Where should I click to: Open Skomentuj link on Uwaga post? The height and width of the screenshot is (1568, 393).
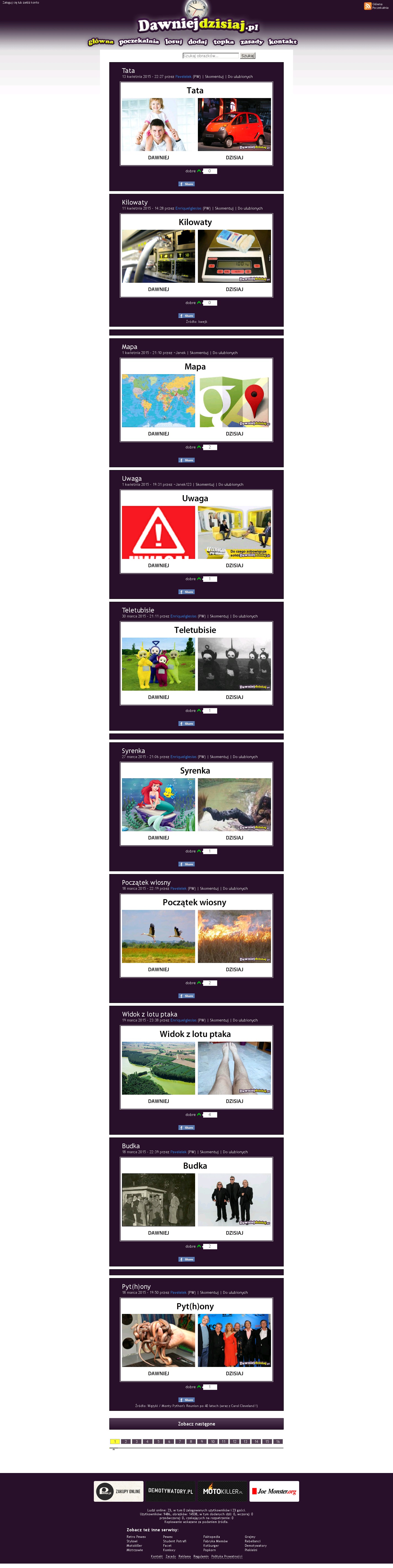coord(205,485)
